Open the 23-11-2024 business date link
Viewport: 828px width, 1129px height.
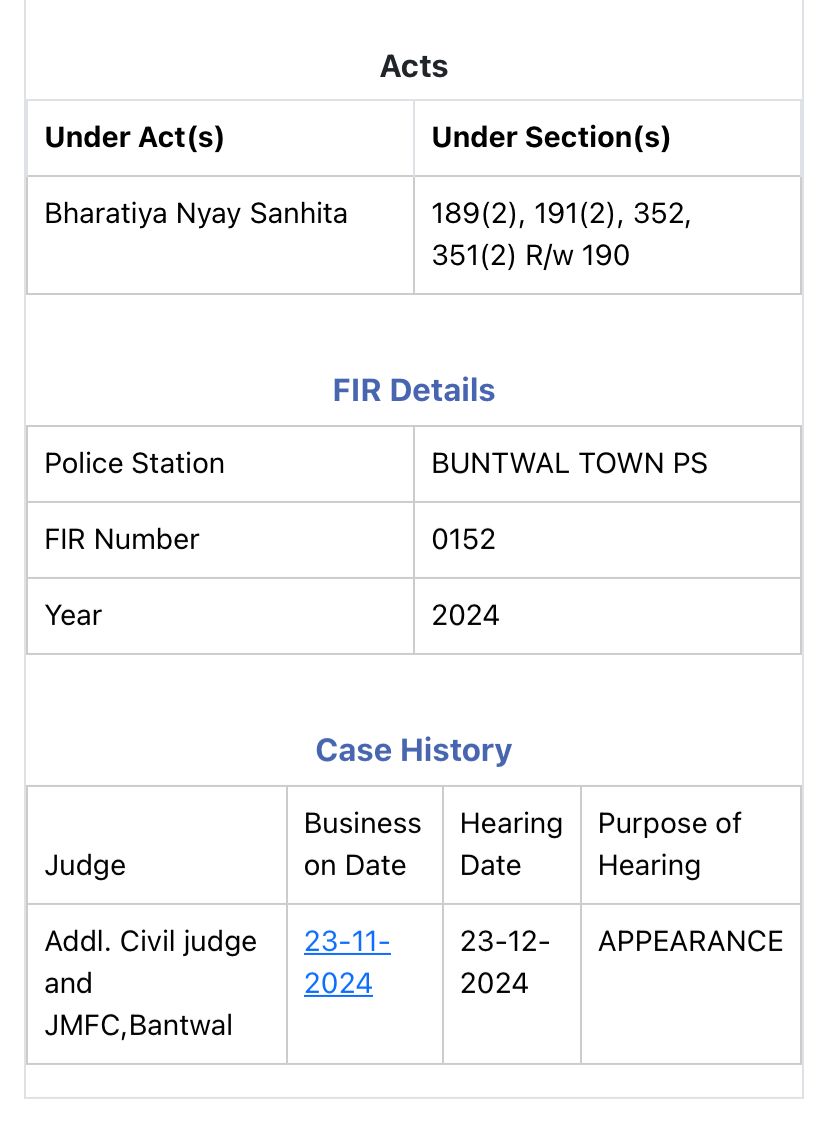[x=346, y=962]
